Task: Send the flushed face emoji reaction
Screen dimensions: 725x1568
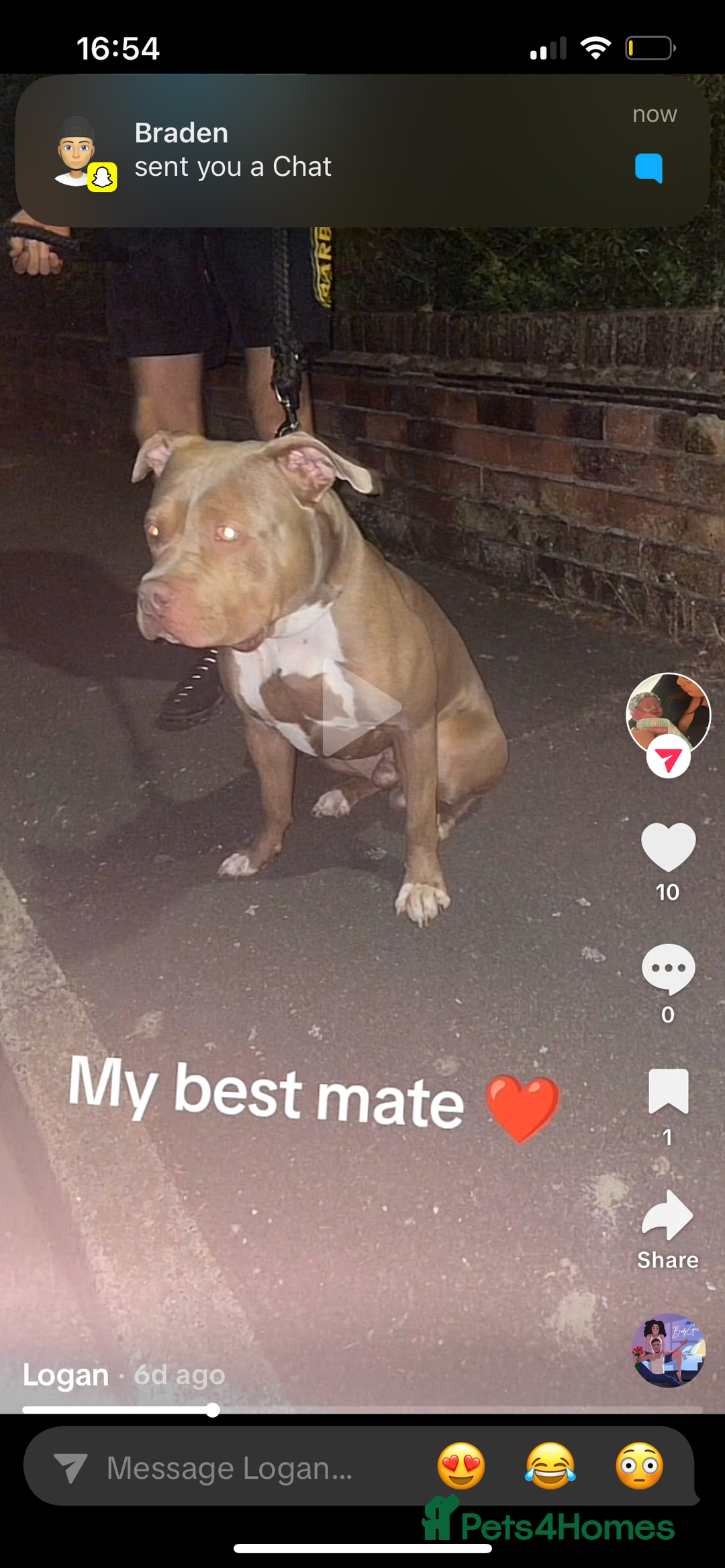Action: (640, 1467)
